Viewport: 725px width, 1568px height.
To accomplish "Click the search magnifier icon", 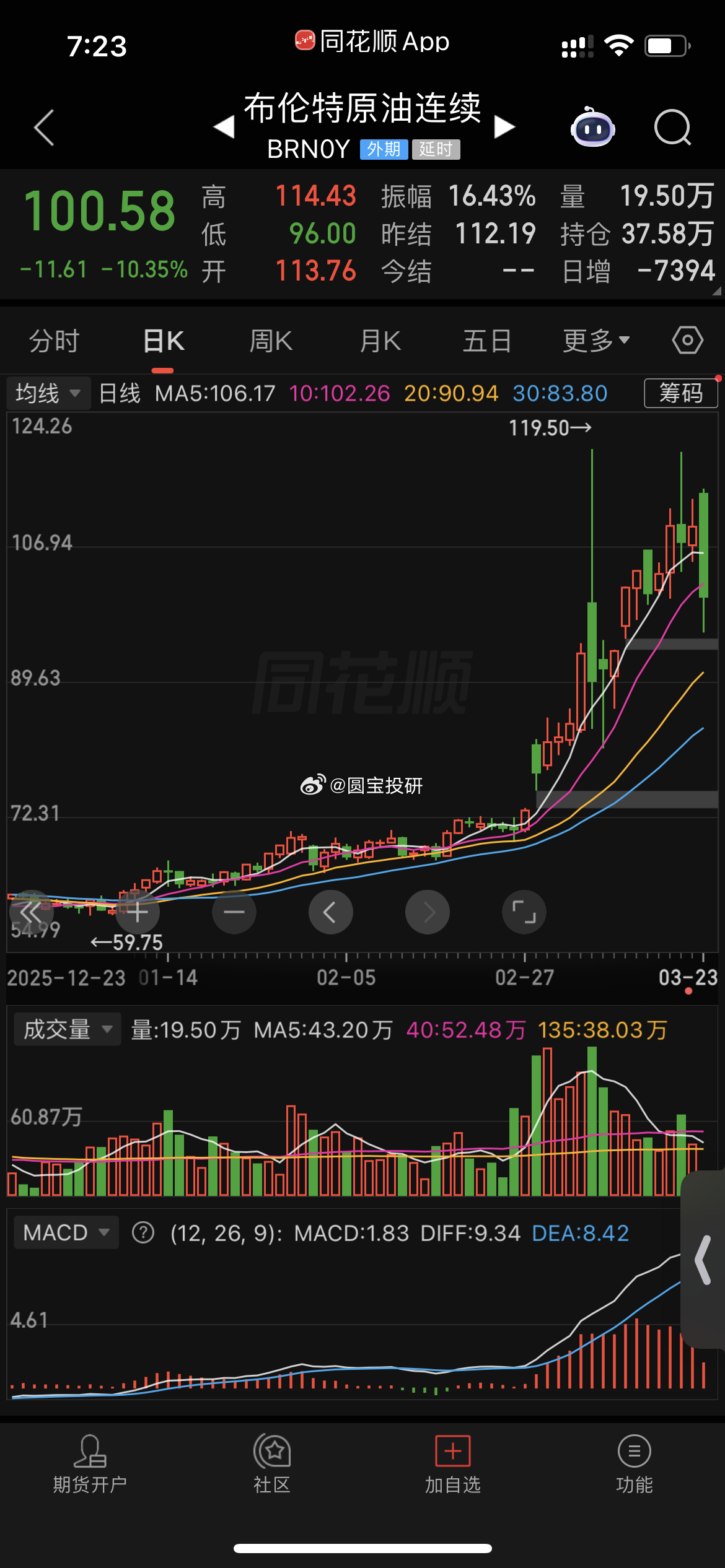I will [x=672, y=128].
